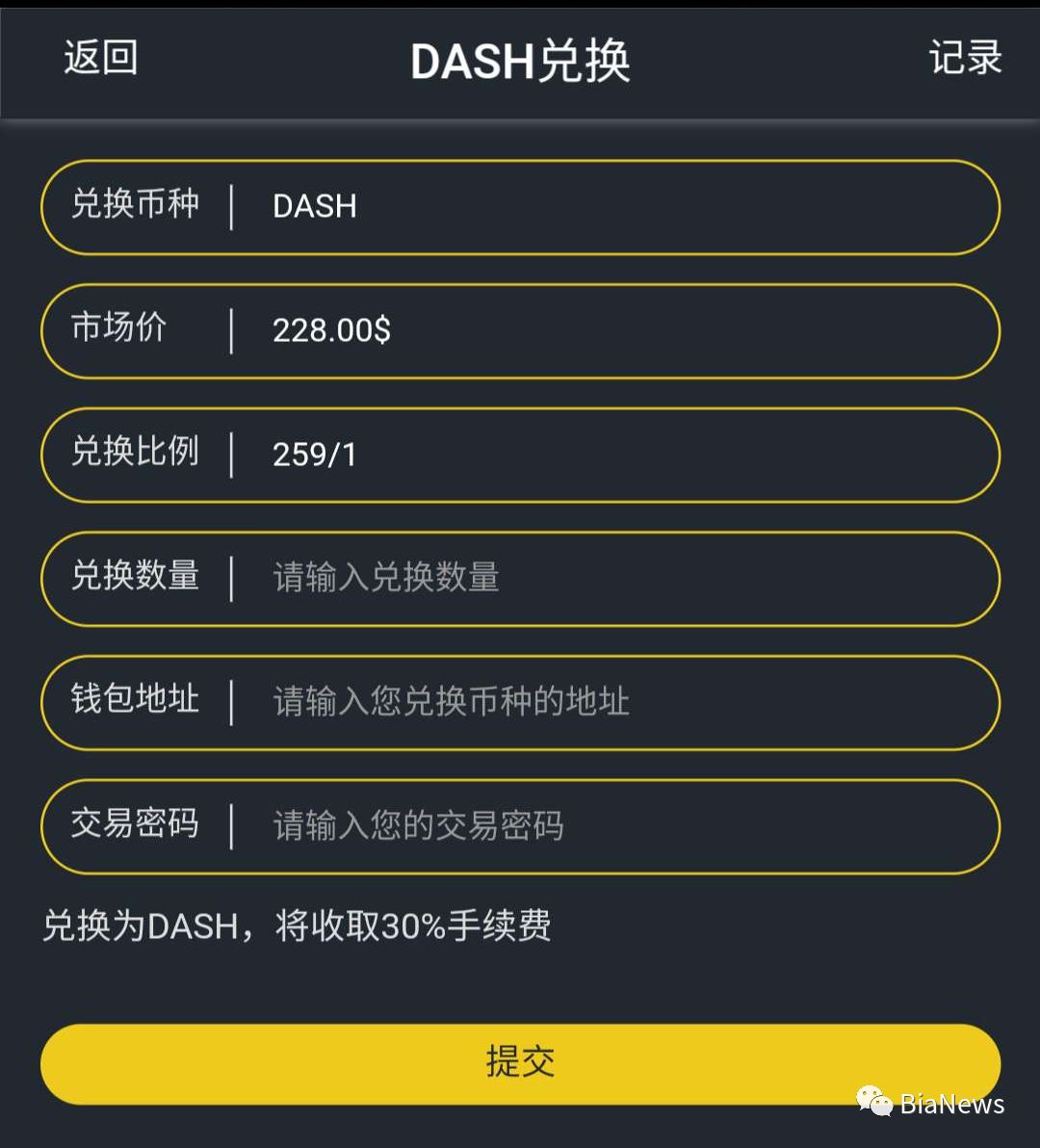This screenshot has width=1040, height=1148.
Task: Focus the wallet address placeholder text
Action: tap(448, 702)
